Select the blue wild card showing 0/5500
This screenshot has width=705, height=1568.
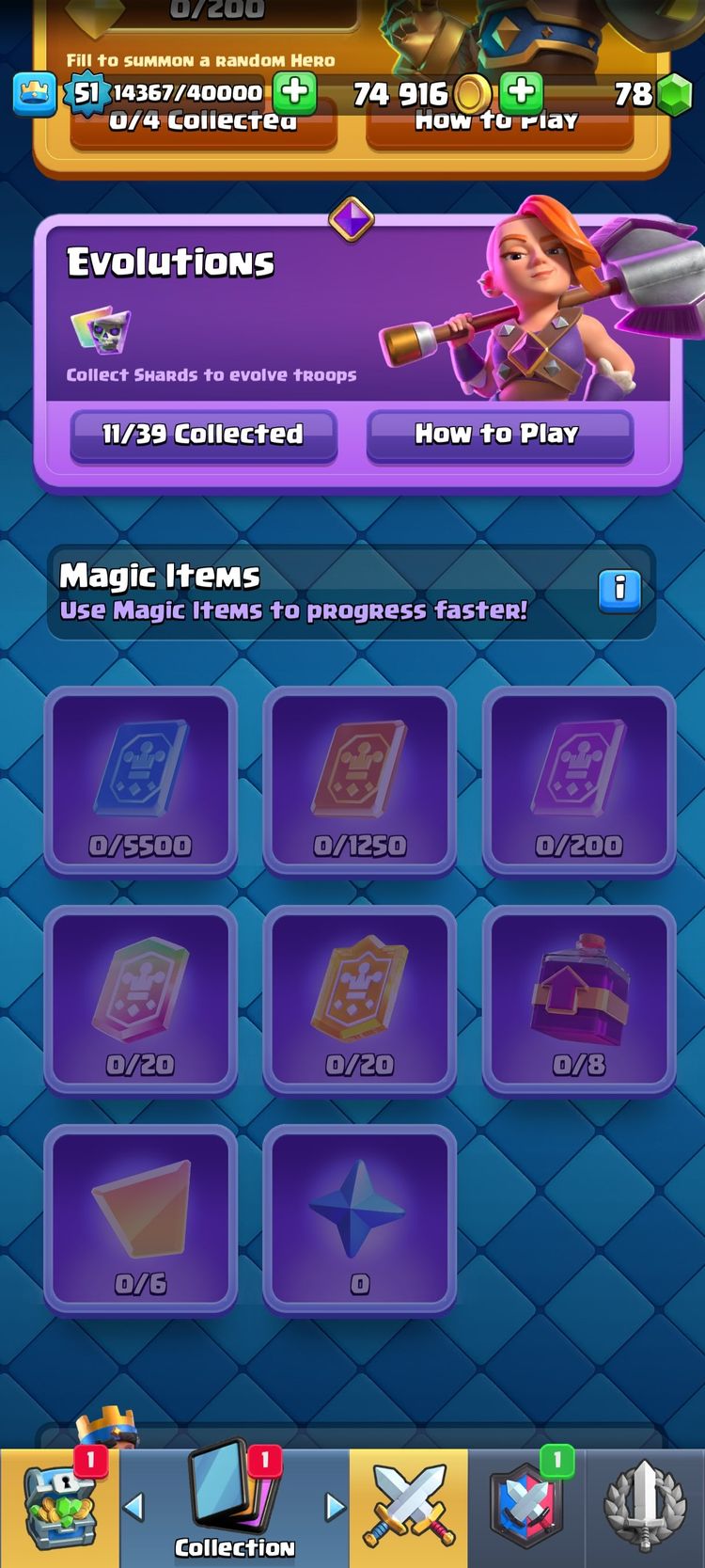coord(140,781)
